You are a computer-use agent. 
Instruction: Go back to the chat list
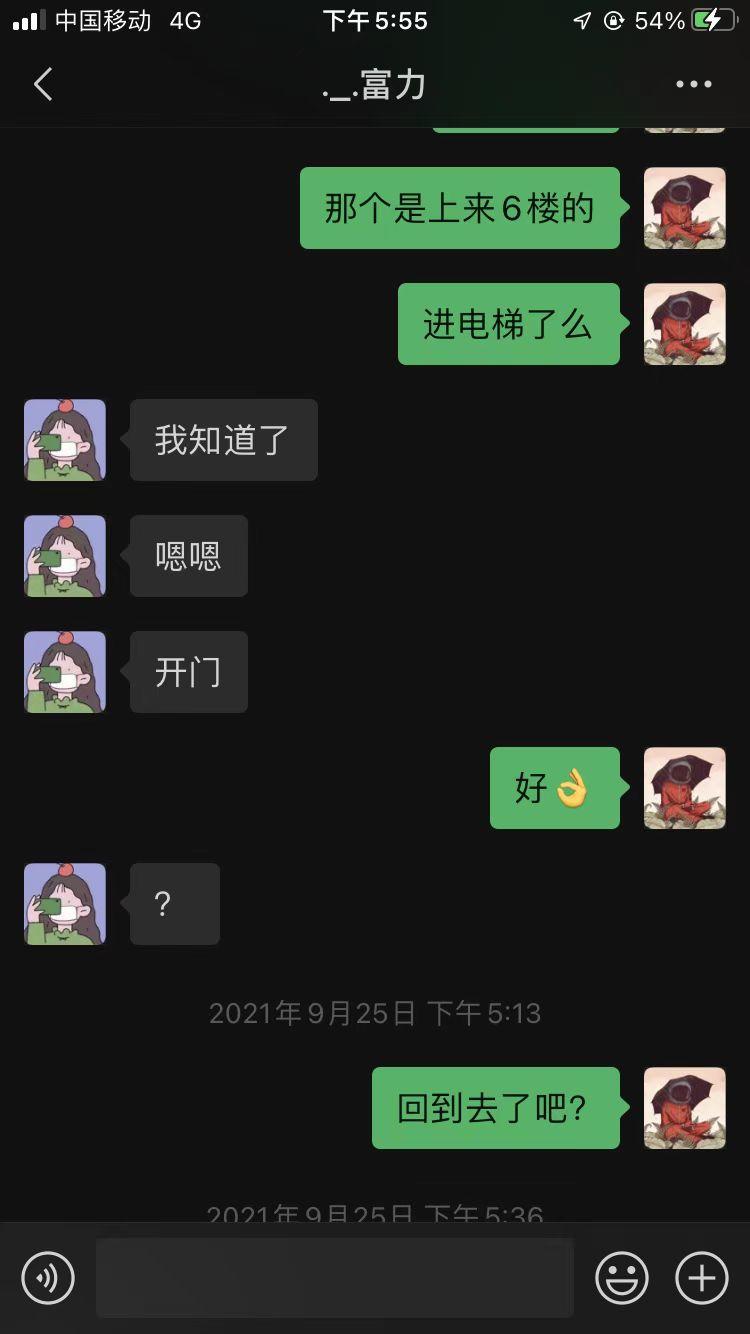42,85
